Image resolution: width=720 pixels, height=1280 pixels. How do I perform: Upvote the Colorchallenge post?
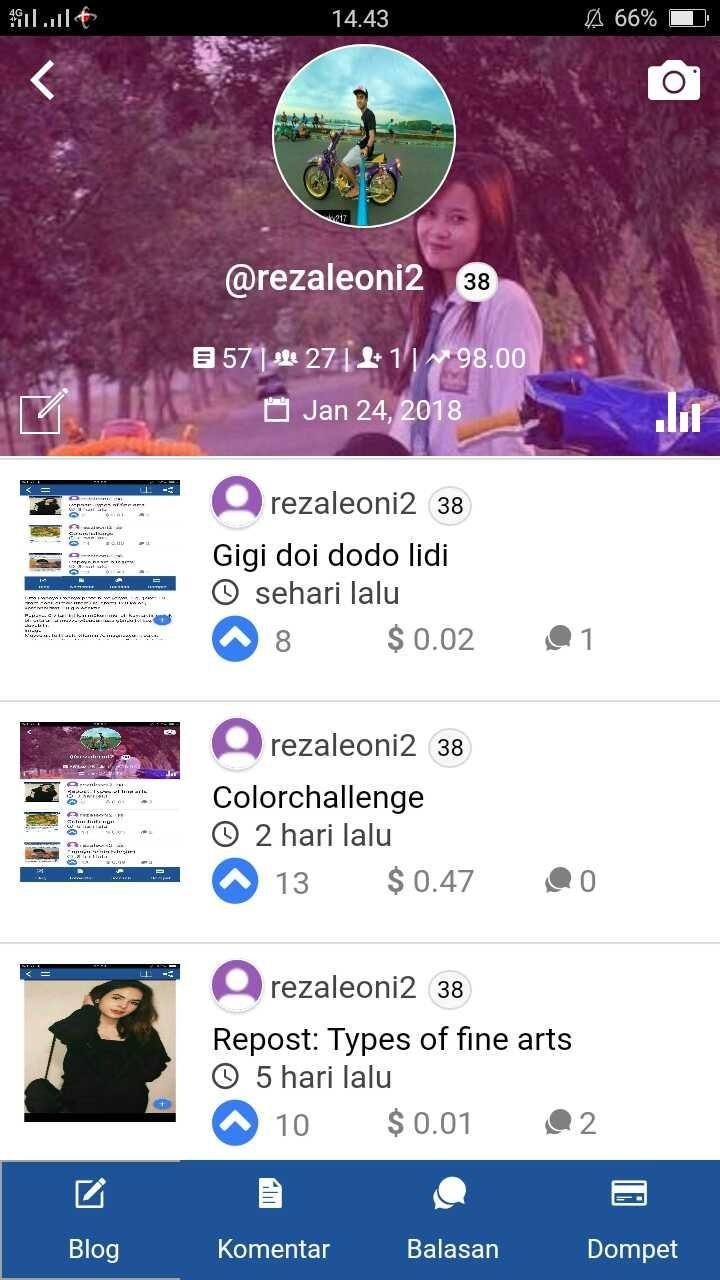236,881
